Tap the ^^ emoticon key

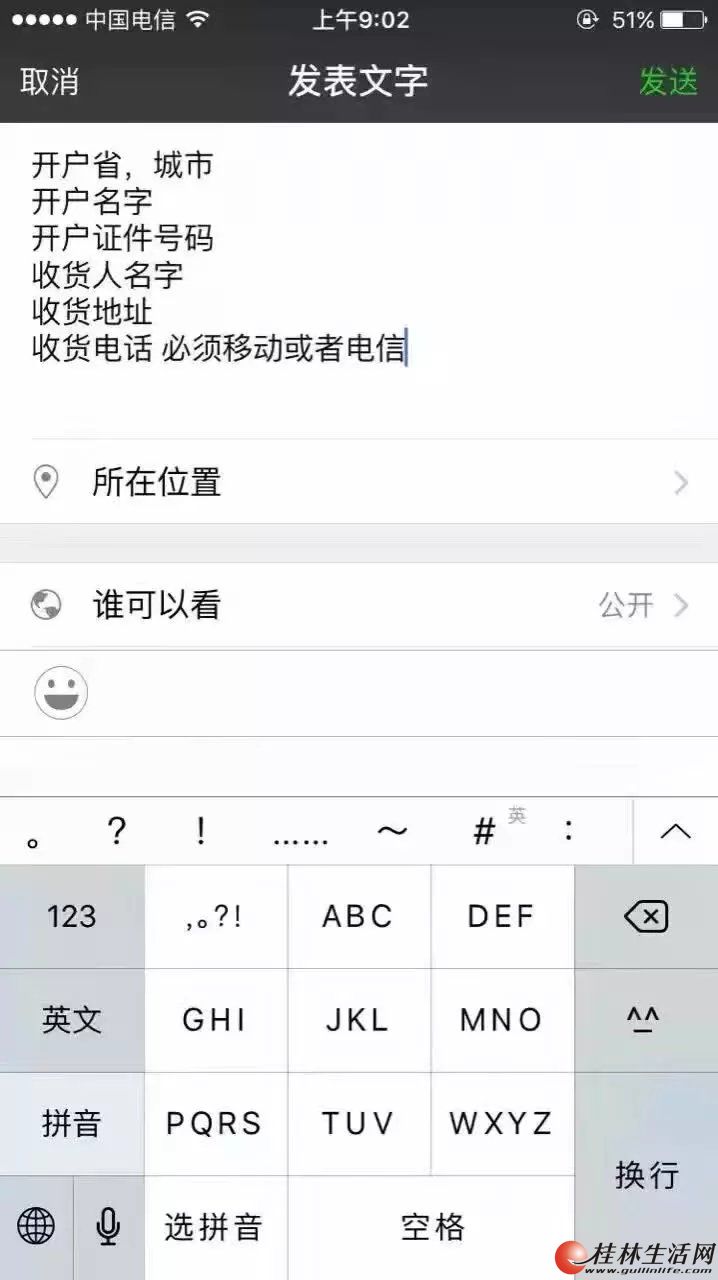(x=647, y=1020)
